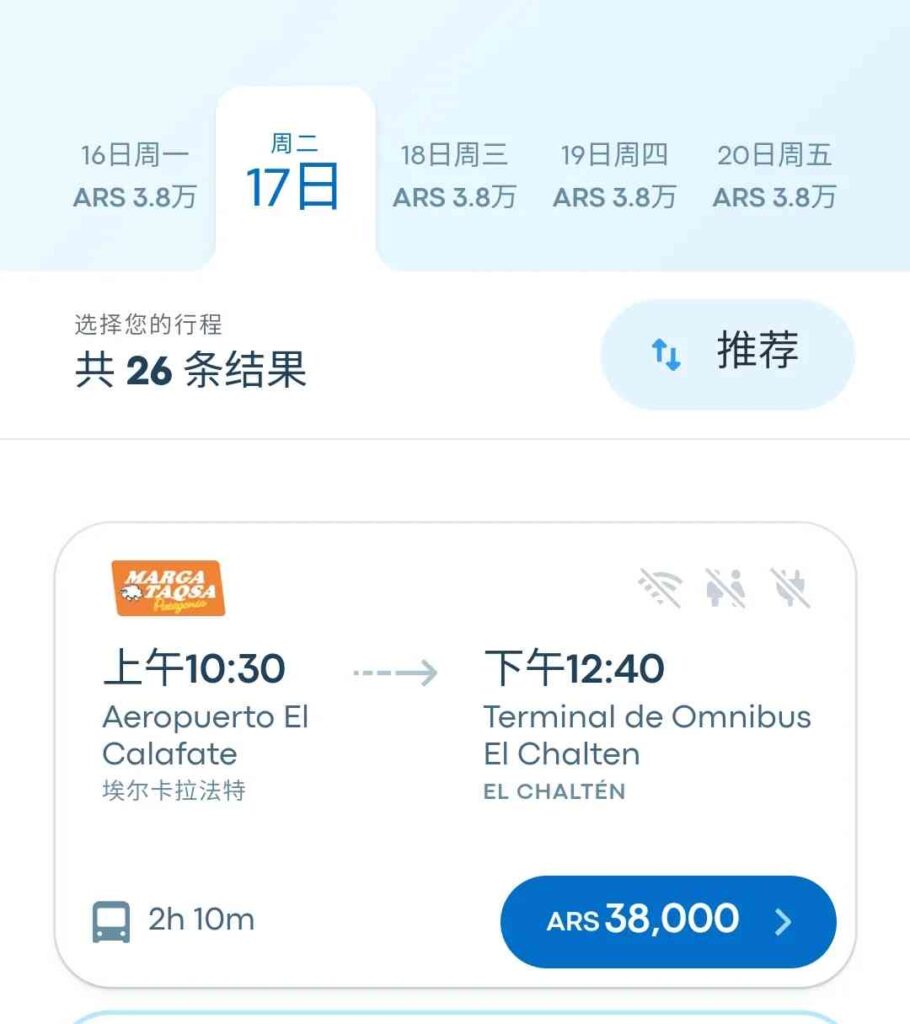Open the 推荐 sort options
This screenshot has width=910, height=1024.
click(727, 353)
